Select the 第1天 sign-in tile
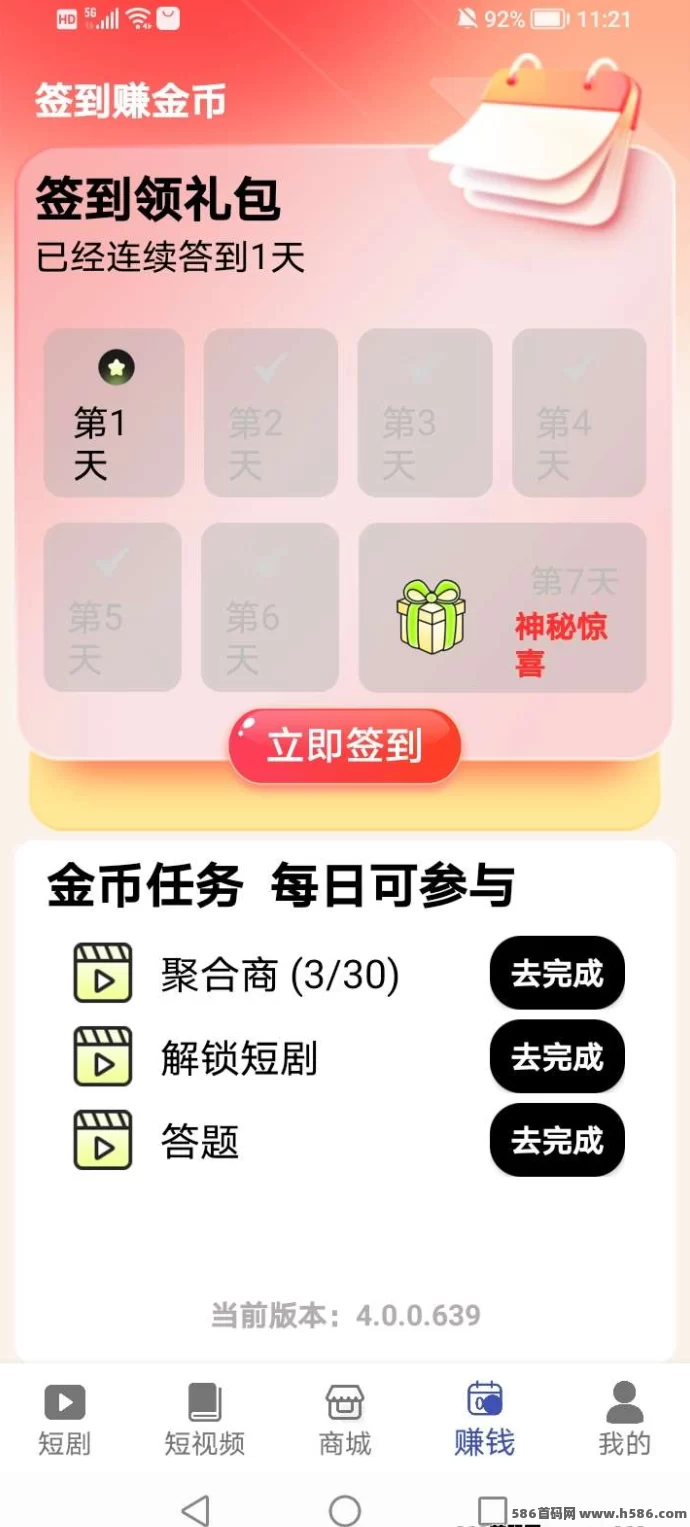Viewport: 690px width, 1527px height. tap(114, 413)
